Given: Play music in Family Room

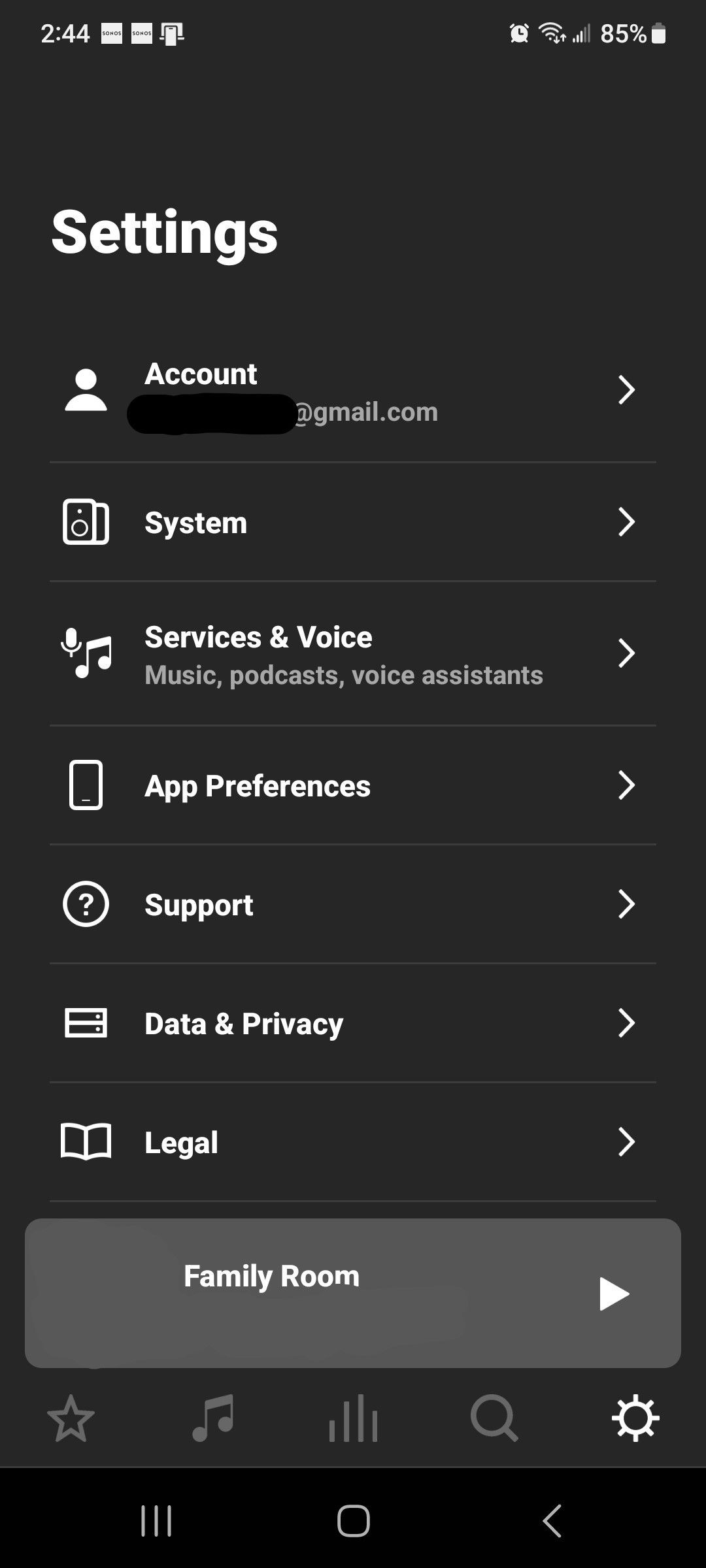Looking at the screenshot, I should (614, 1294).
